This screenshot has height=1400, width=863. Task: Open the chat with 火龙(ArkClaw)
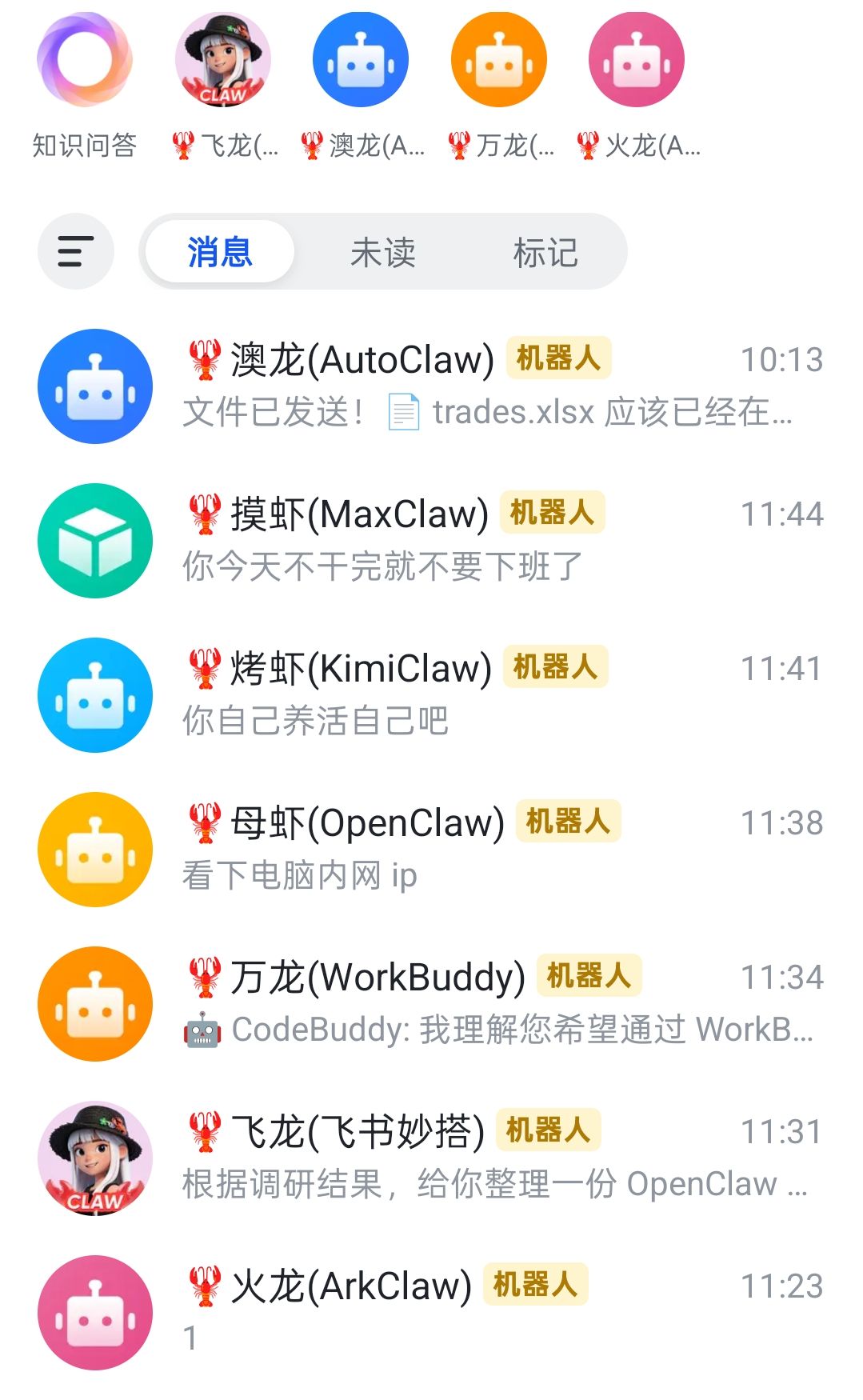click(x=431, y=1313)
